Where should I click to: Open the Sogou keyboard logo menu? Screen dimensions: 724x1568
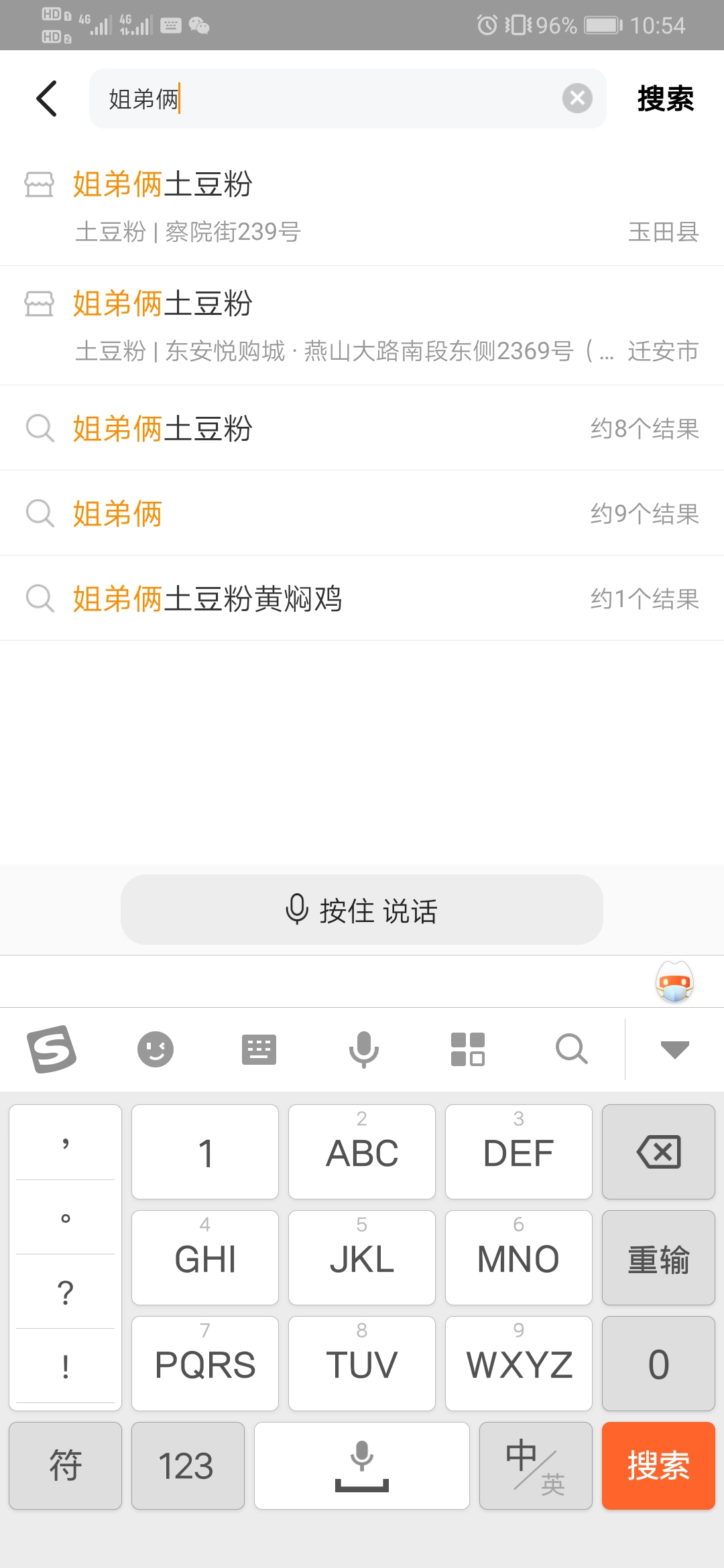click(52, 1049)
